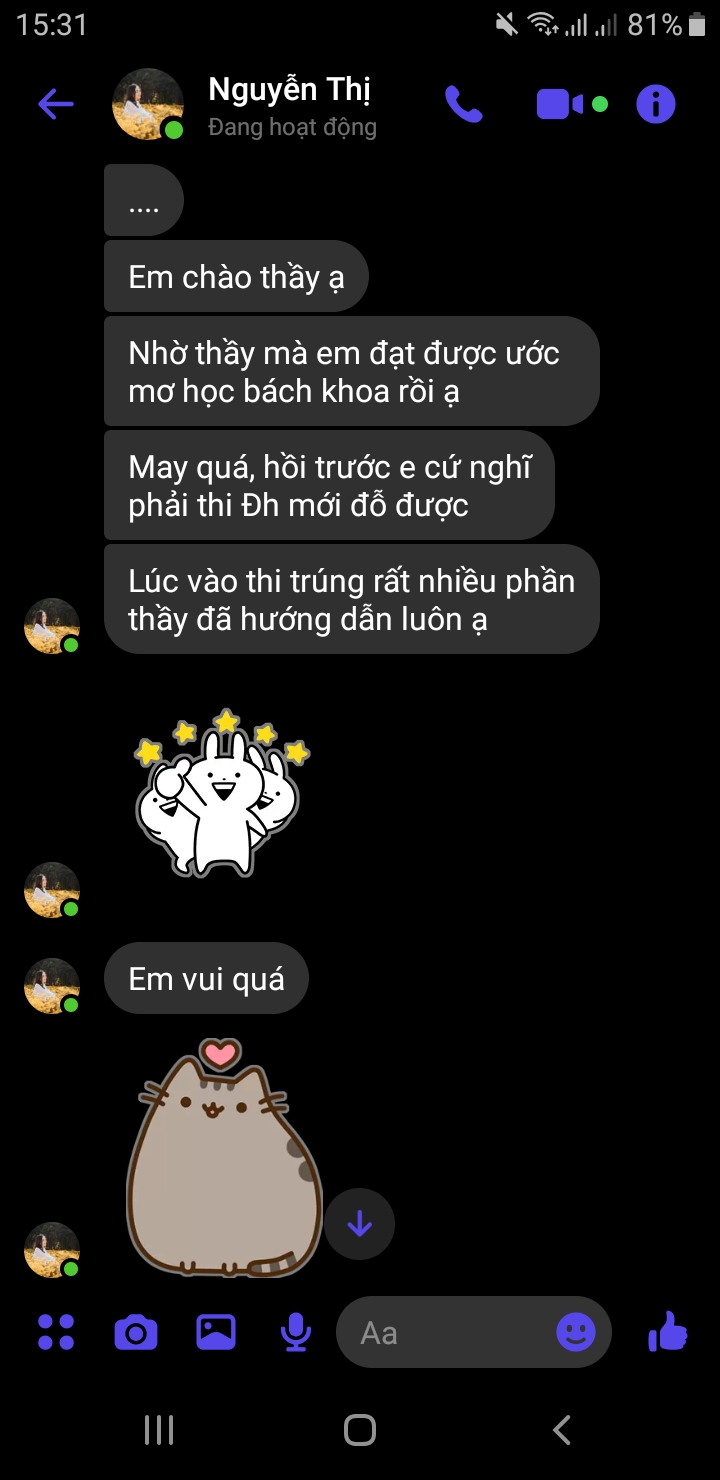The width and height of the screenshot is (720, 1480).
Task: Jump to latest messages with down arrow
Action: (x=360, y=1224)
